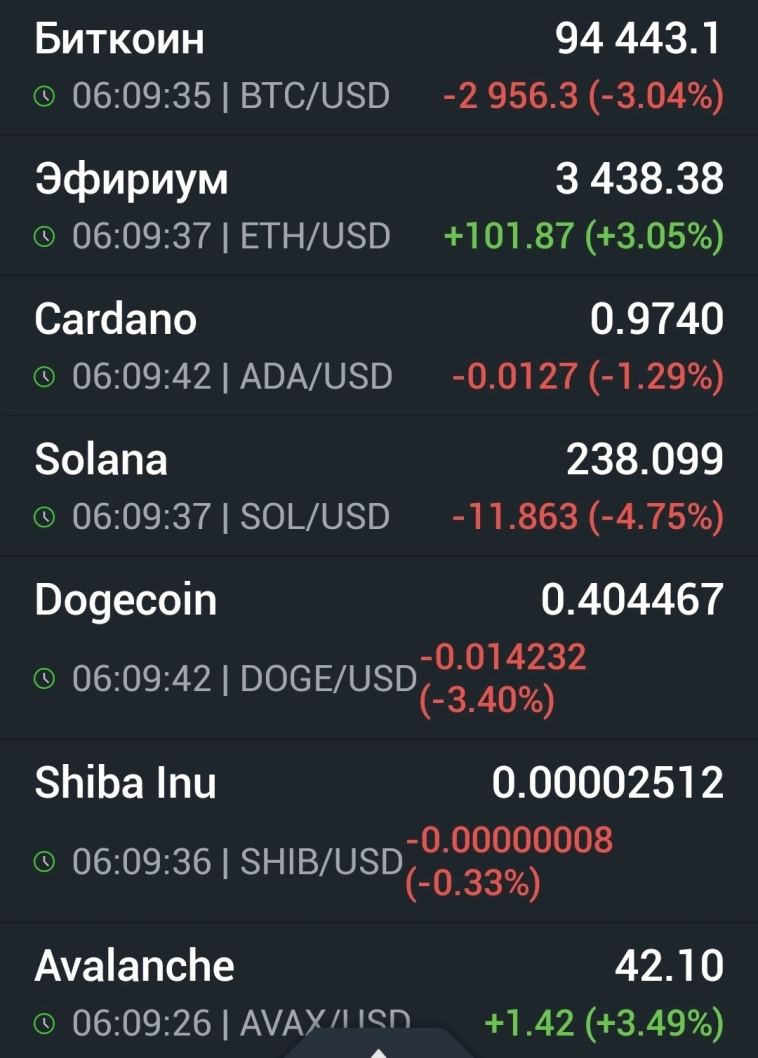758x1058 pixels.
Task: Select the Solana SOL/USD row
Action: click(379, 487)
